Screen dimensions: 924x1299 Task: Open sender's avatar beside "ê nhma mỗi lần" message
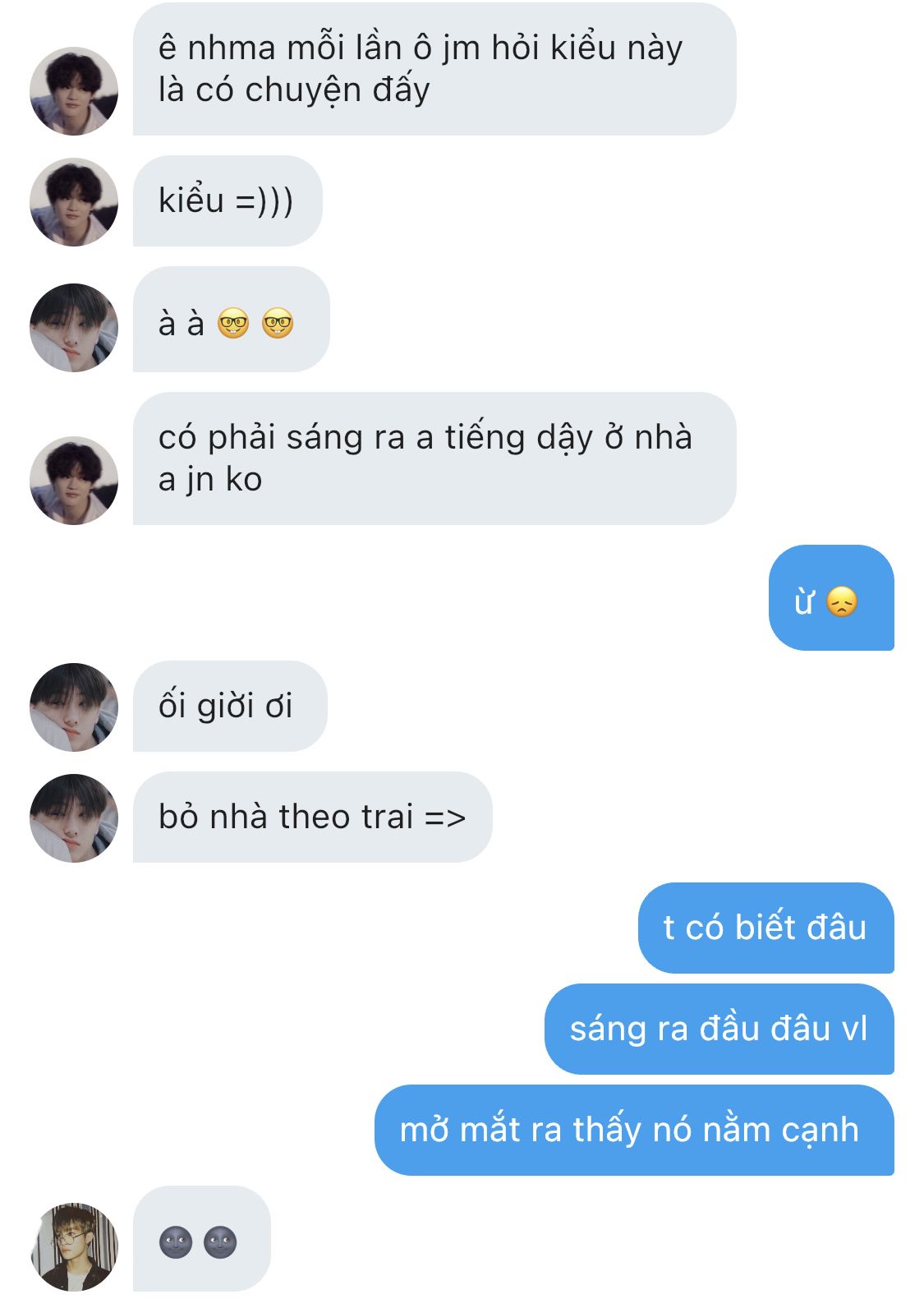point(74,91)
